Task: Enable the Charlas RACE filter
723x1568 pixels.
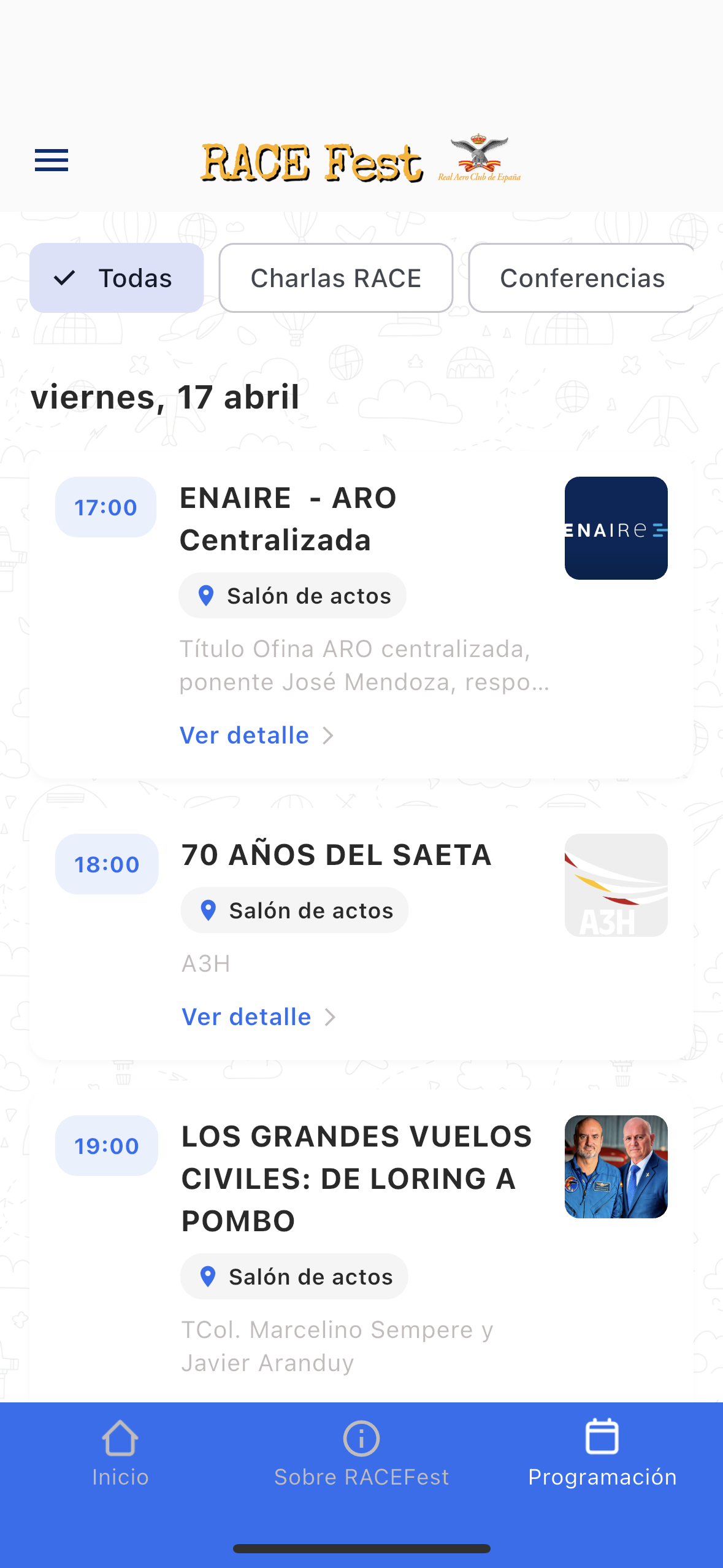Action: [335, 277]
